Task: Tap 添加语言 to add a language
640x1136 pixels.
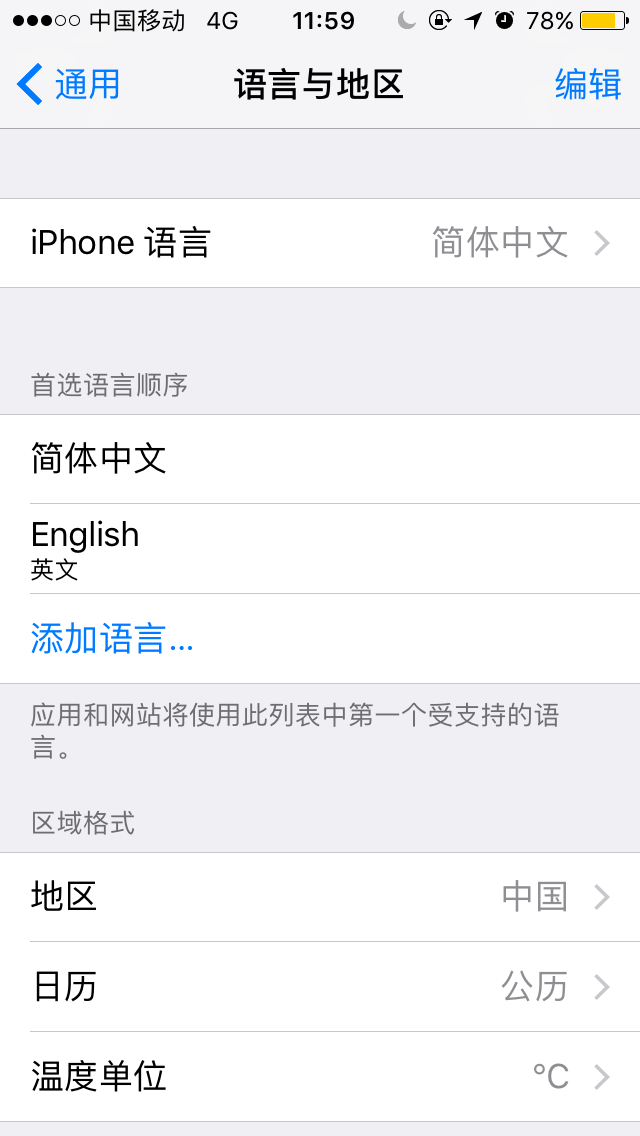Action: pos(112,639)
